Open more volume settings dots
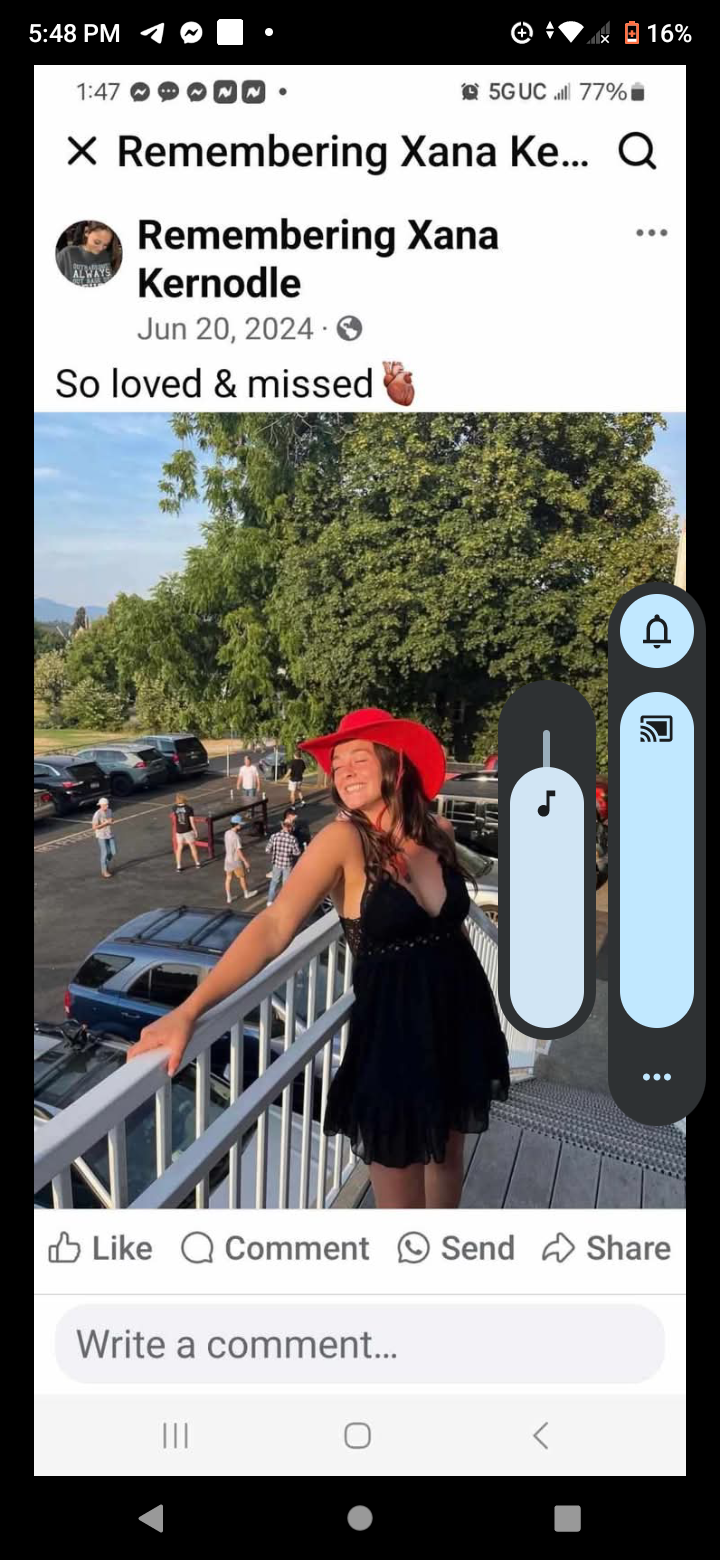 (656, 1077)
